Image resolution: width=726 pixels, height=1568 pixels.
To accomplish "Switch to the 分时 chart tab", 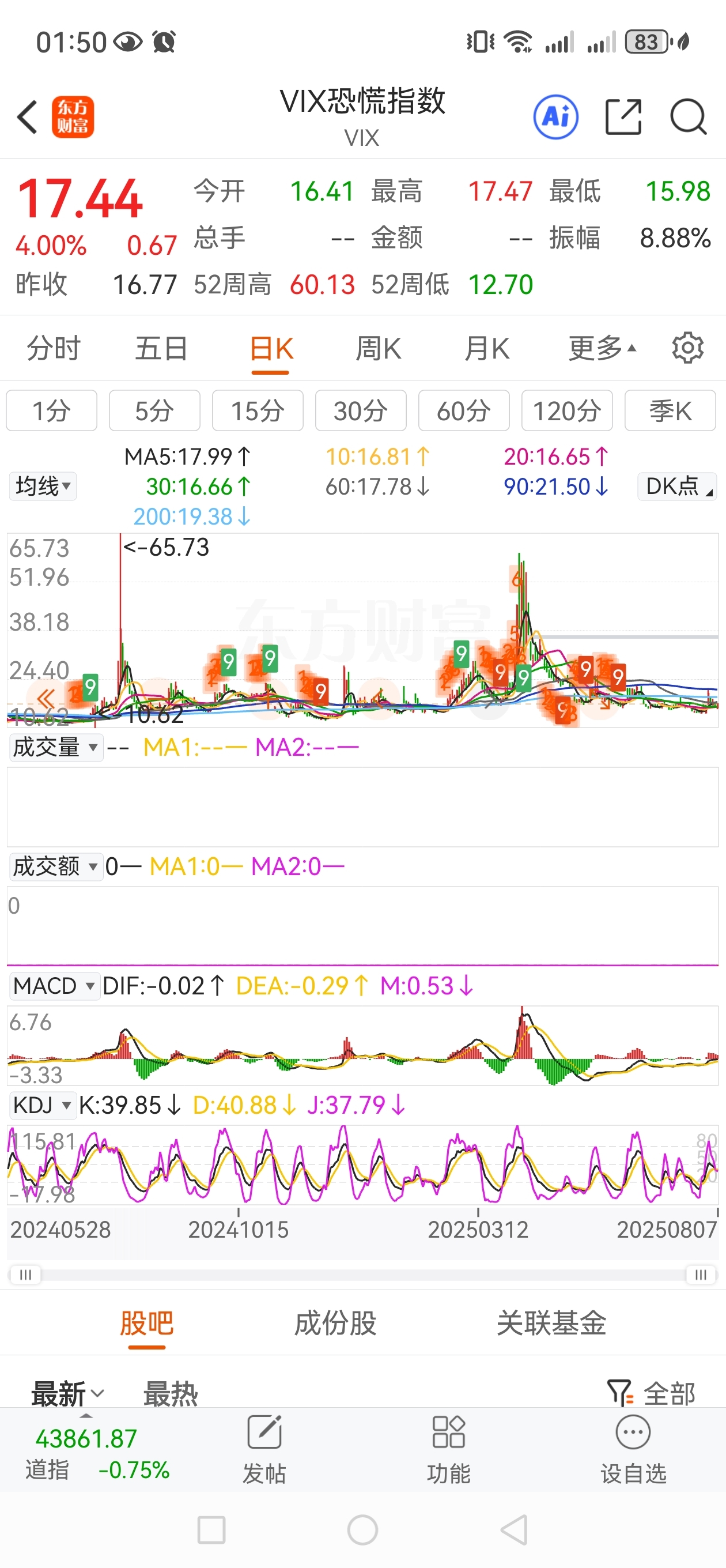I will coord(54,349).
